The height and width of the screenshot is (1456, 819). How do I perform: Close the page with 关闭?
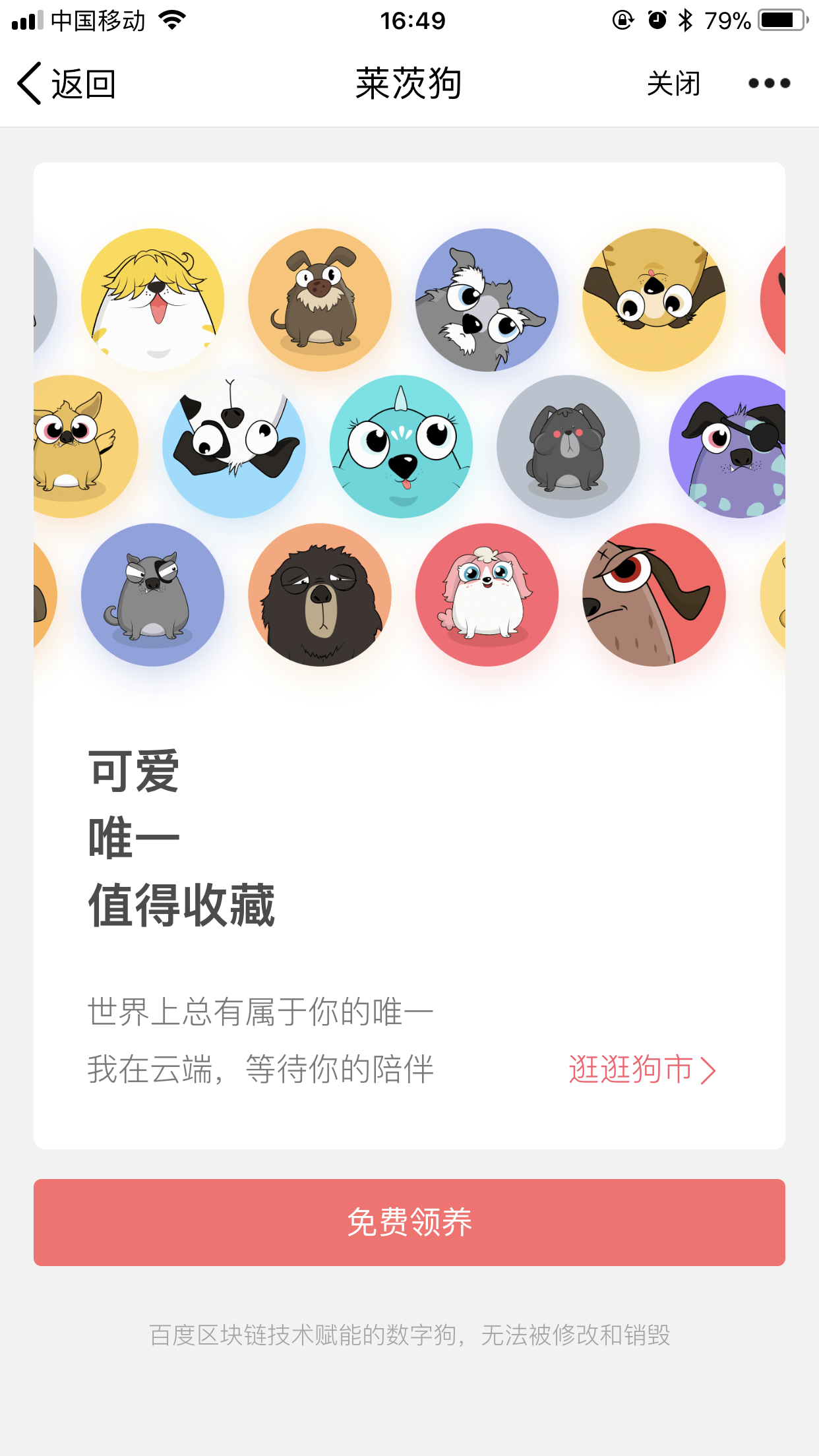pyautogui.click(x=673, y=84)
